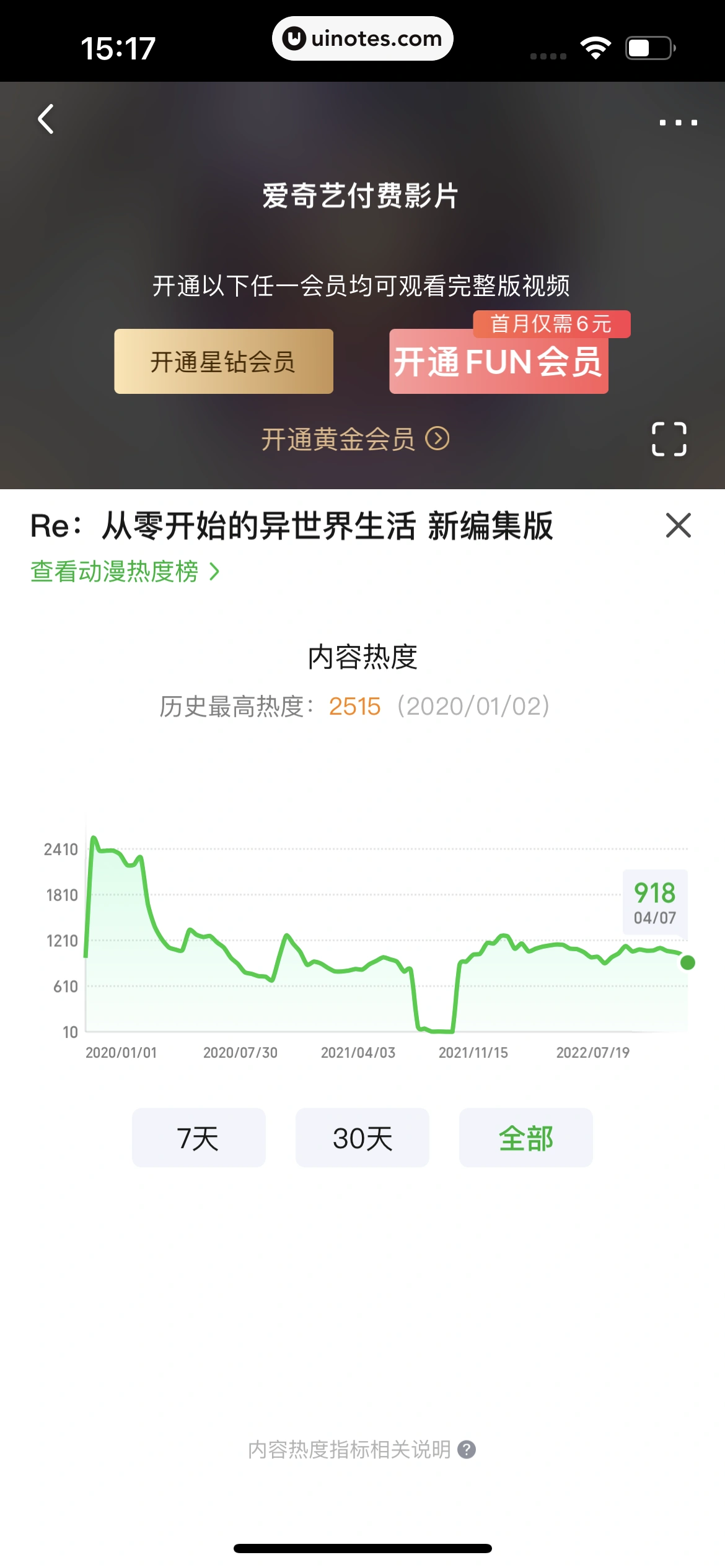Viewport: 725px width, 1568px height.
Task: Close the popularity panel with the X icon
Action: 679,526
